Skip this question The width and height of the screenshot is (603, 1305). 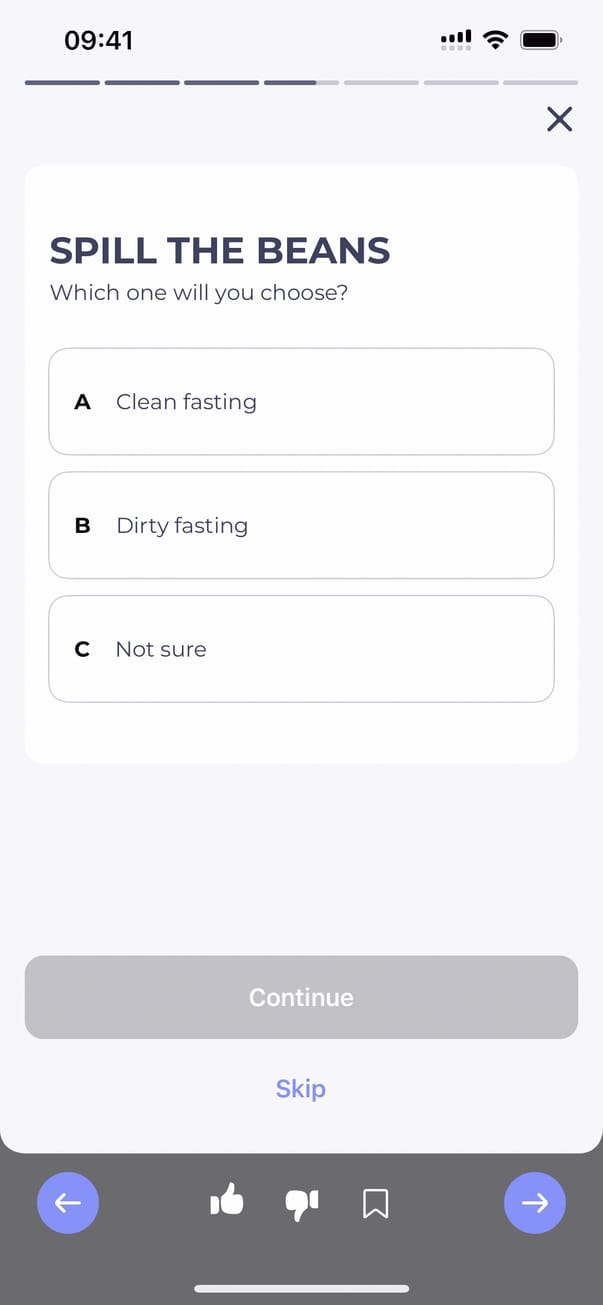click(301, 1088)
